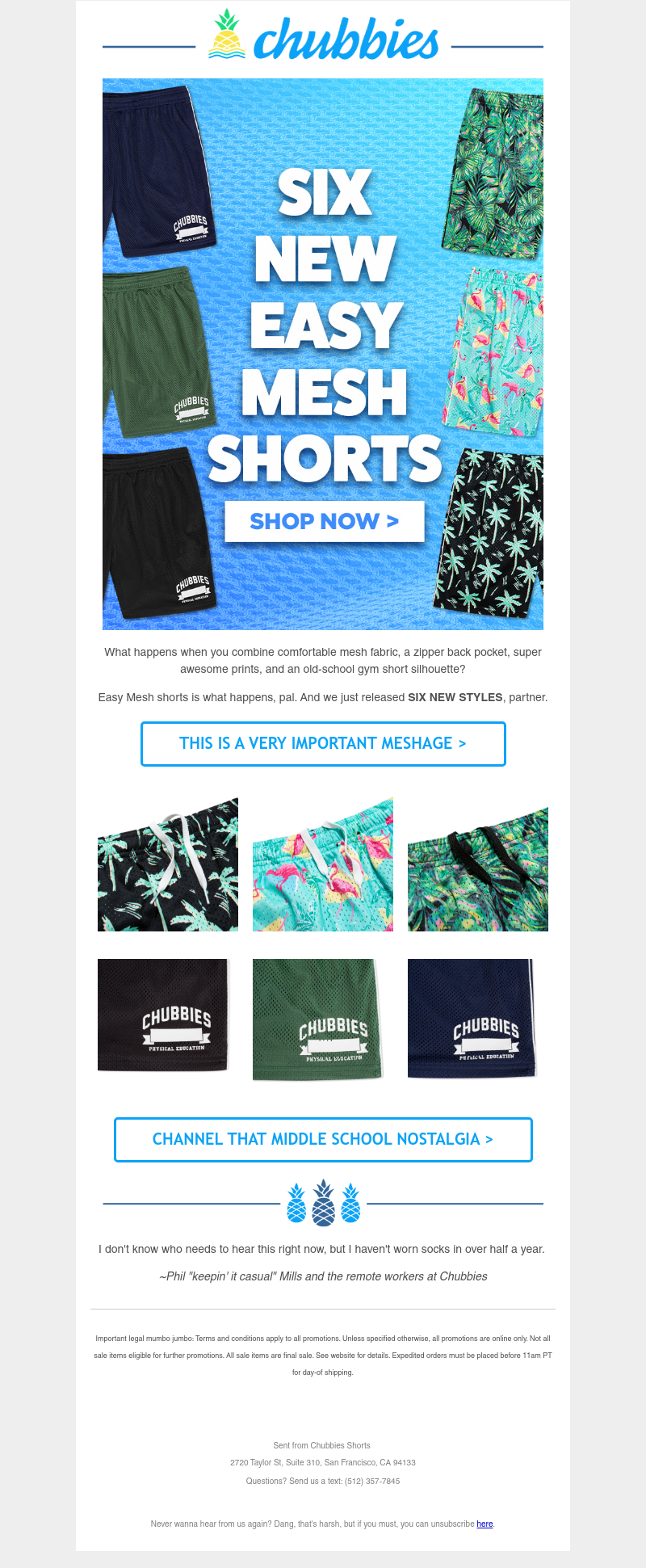This screenshot has width=646, height=1568.
Task: View the teal flamingo print shorts
Action: pos(323,864)
